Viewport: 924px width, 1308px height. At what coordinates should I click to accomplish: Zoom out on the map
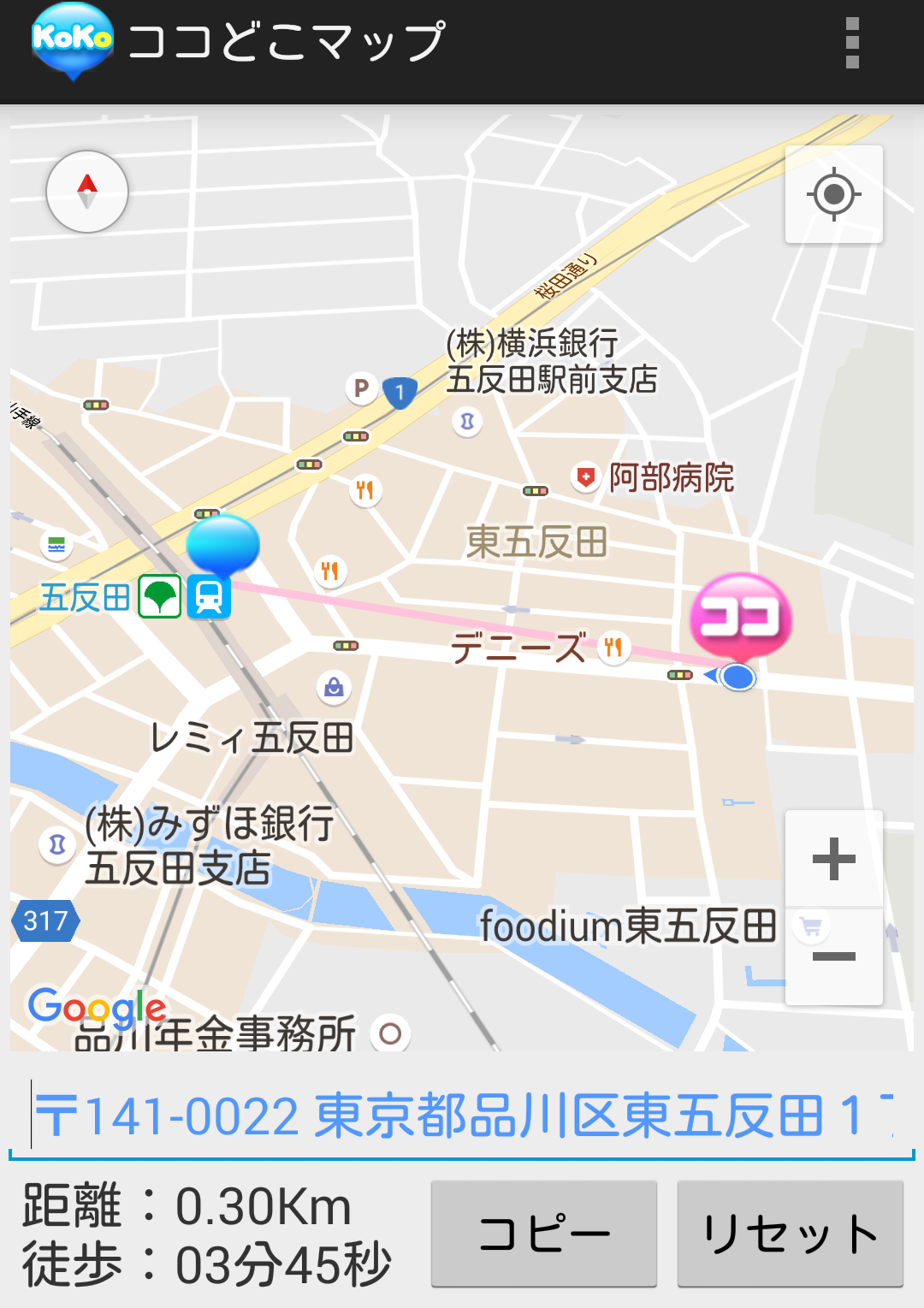click(833, 956)
